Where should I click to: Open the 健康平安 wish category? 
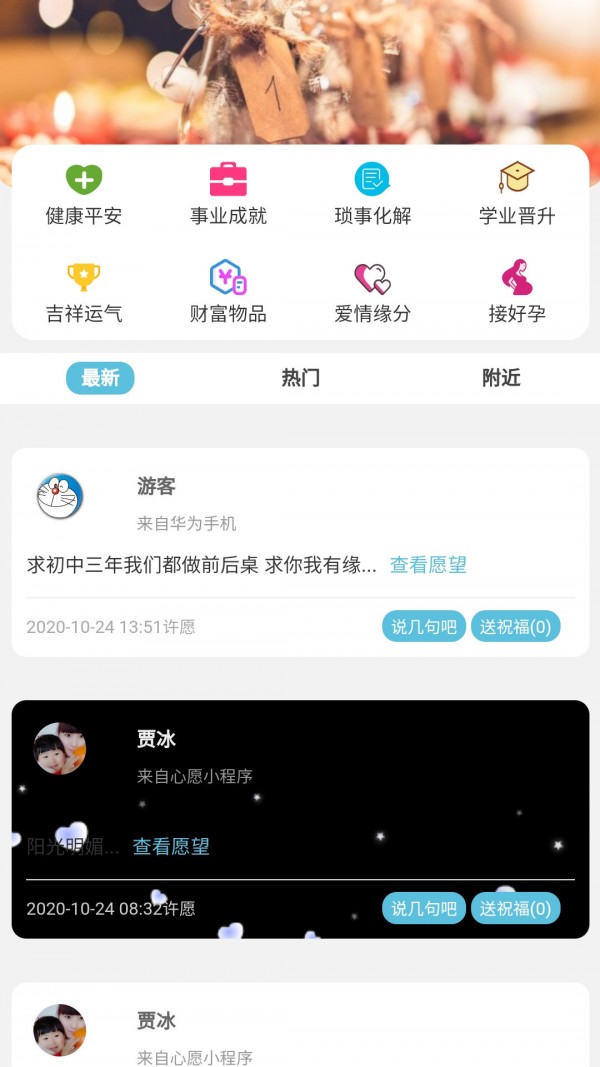tap(84, 195)
